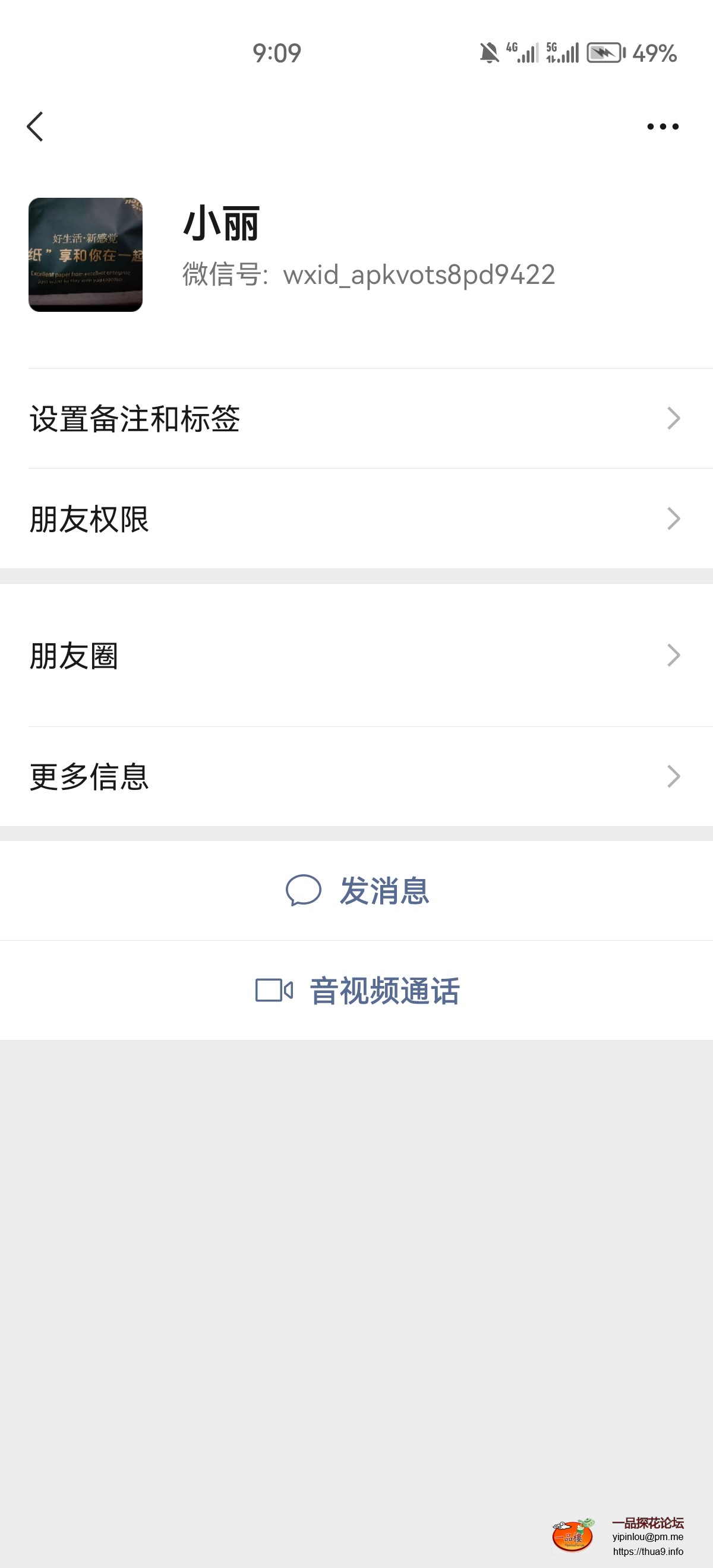Tap the back arrow to return
Screen dimensions: 713x1568
[34, 126]
